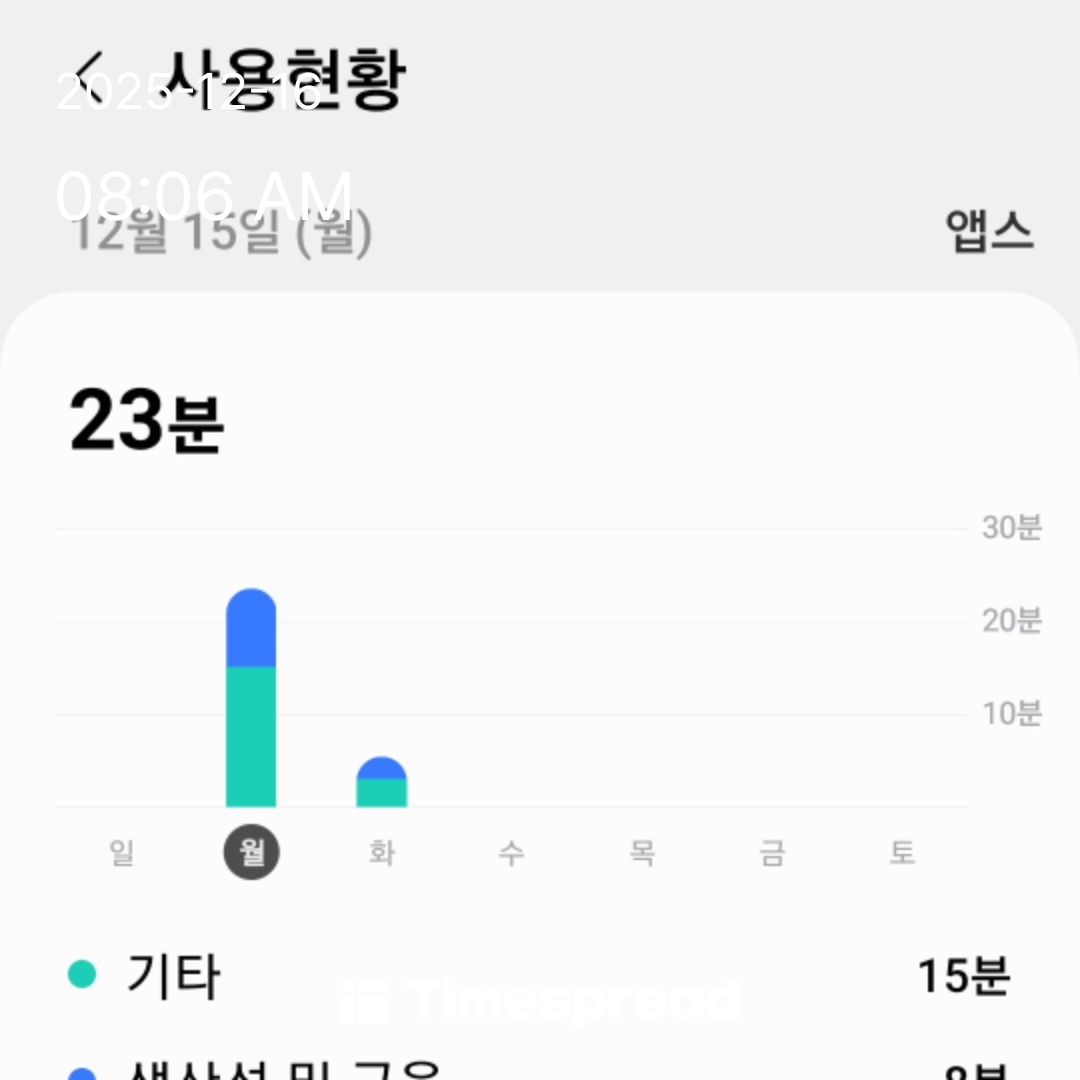Select 토 (Saturday) on the chart
The width and height of the screenshot is (1080, 1080).
[901, 854]
